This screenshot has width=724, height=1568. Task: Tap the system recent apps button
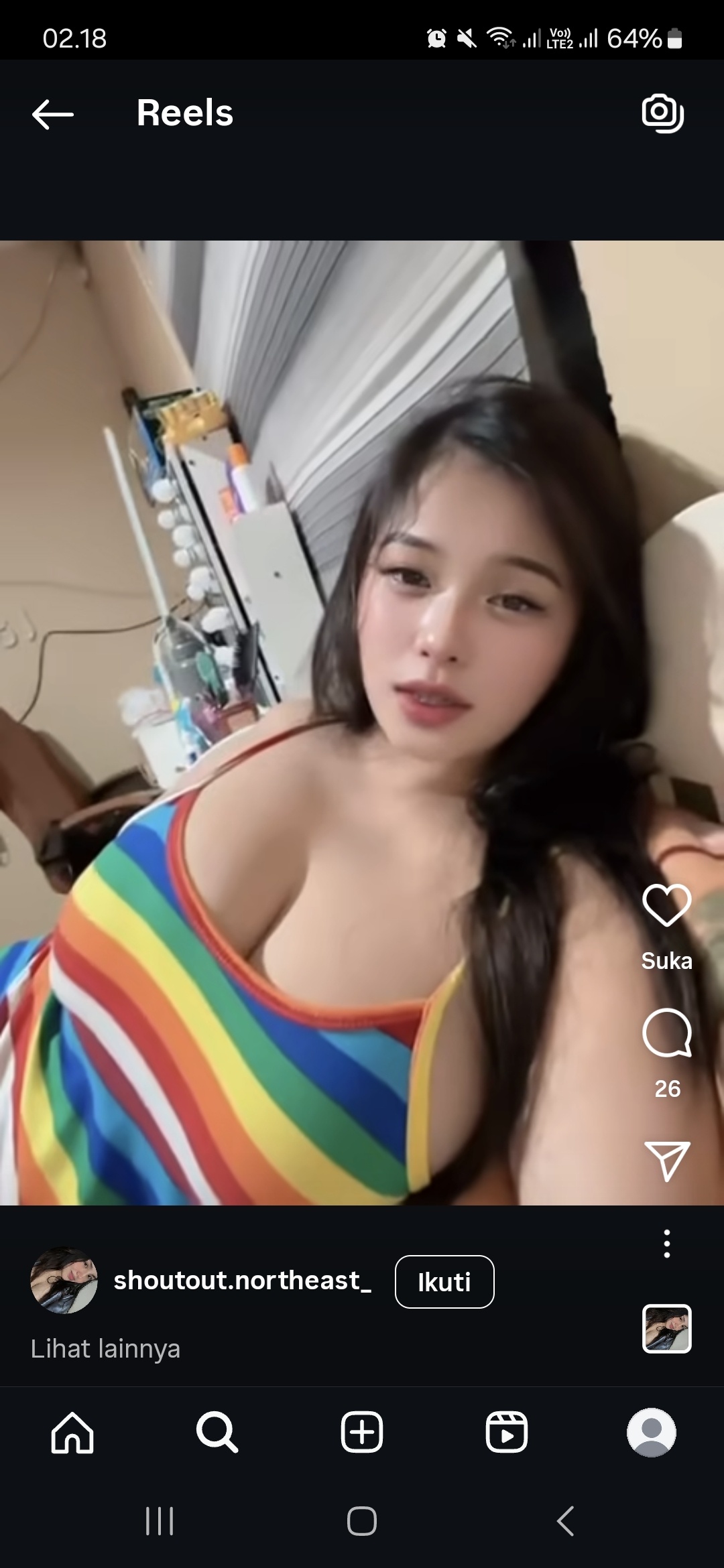coord(160,1520)
